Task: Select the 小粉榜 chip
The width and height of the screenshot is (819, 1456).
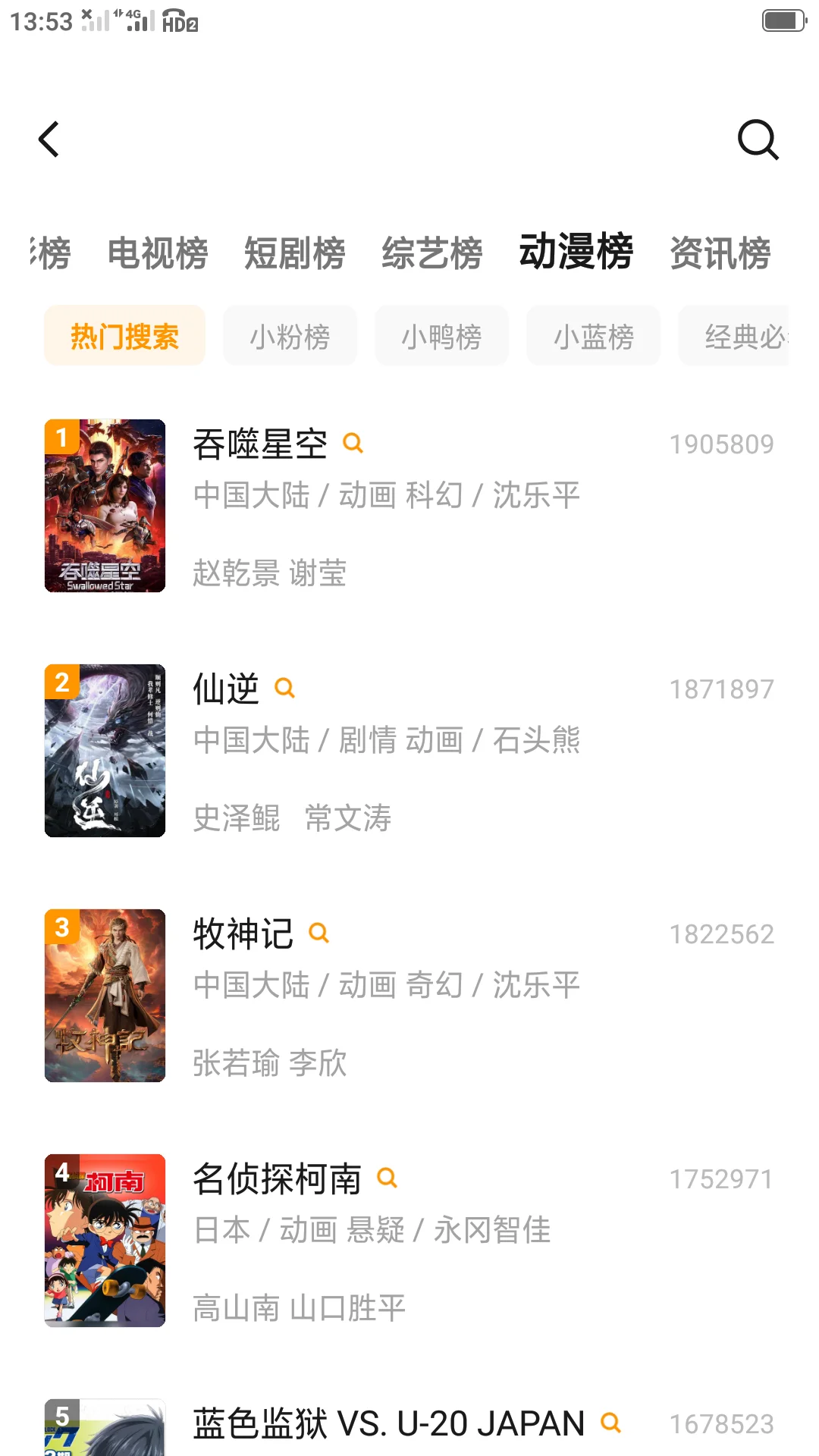Action: [290, 336]
